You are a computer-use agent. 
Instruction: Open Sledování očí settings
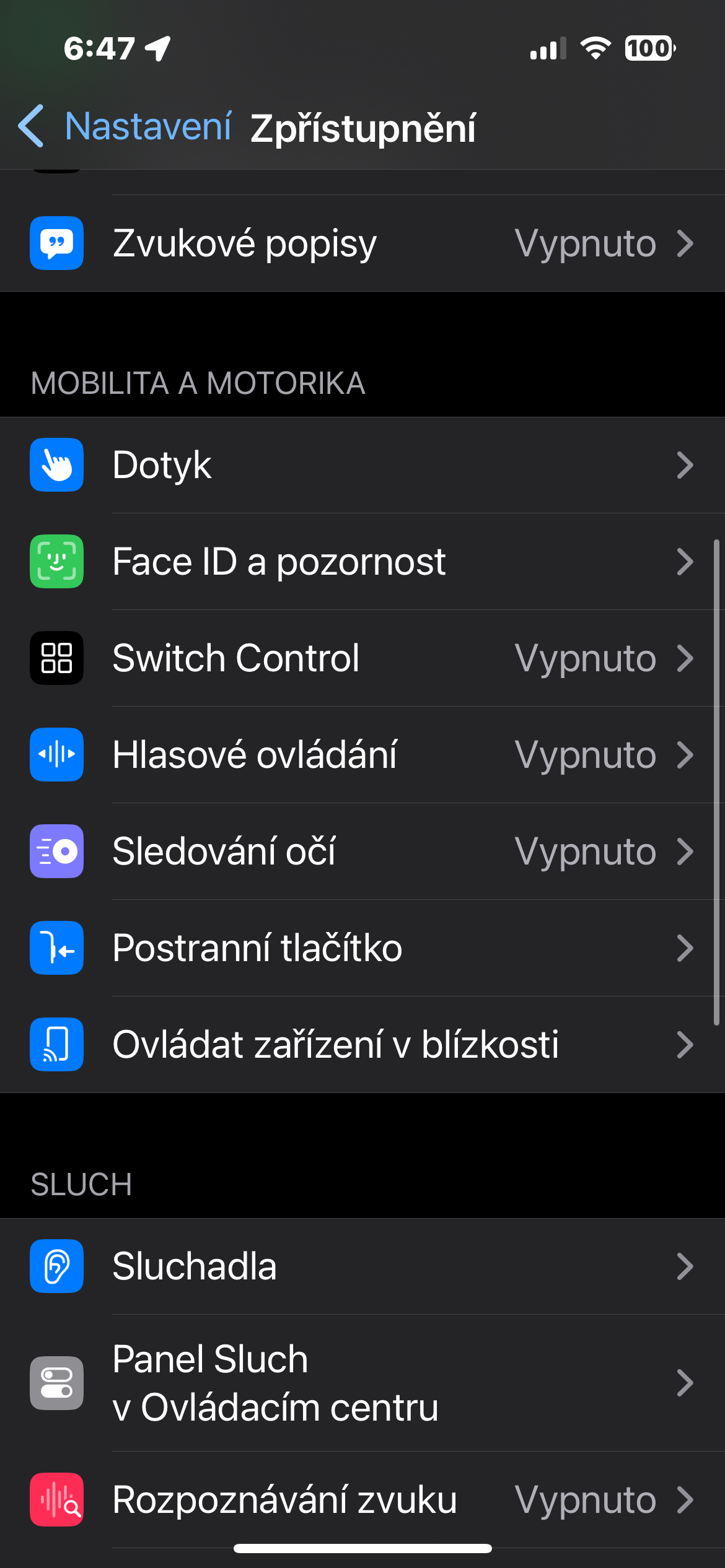tap(362, 852)
